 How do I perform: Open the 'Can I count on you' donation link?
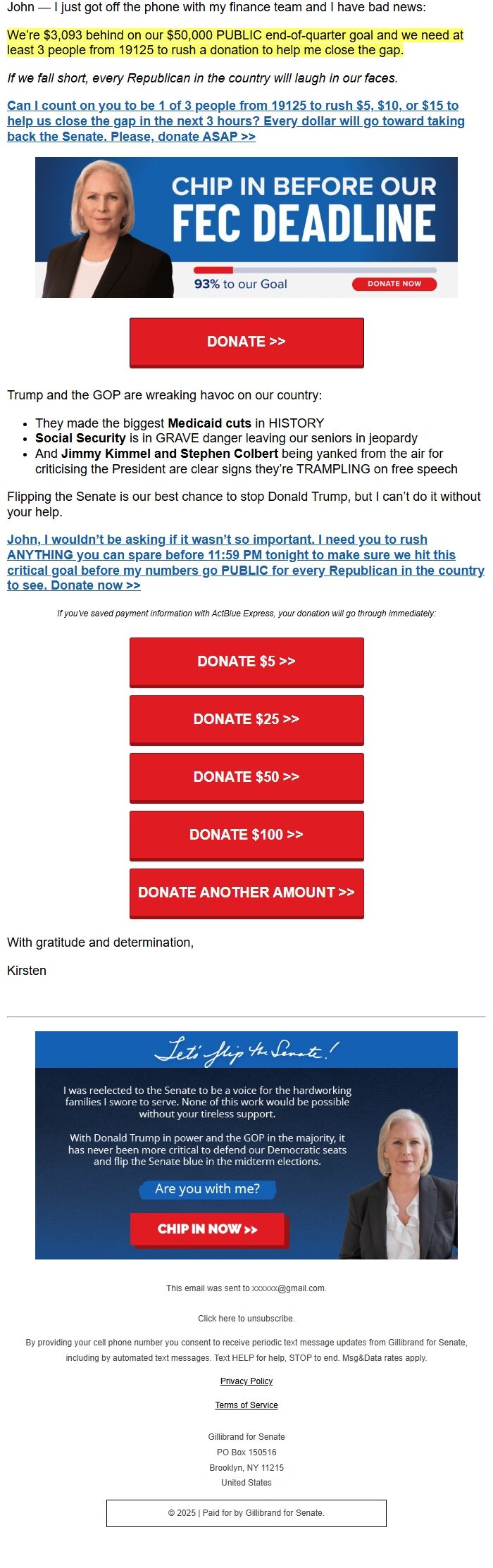point(236,120)
